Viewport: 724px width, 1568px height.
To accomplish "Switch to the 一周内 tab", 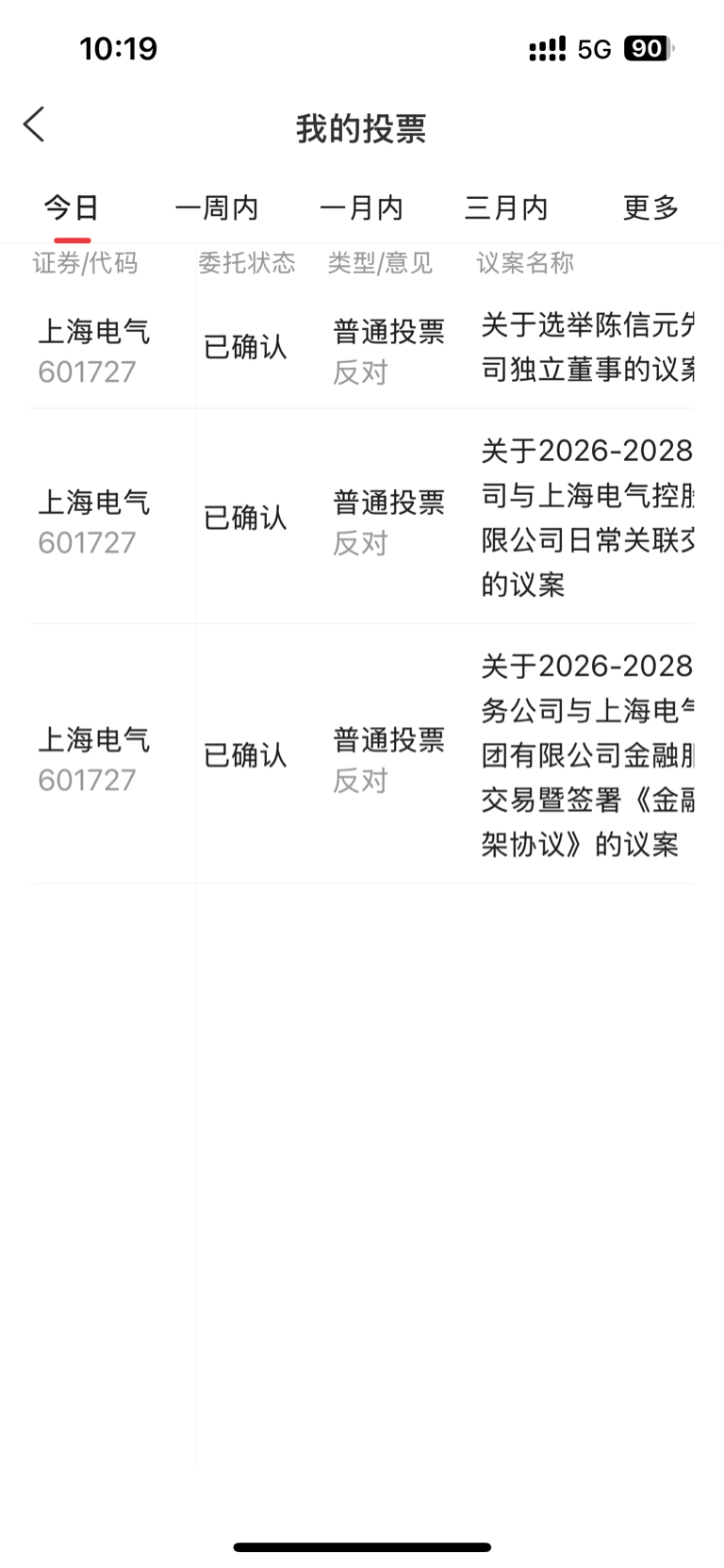I will [x=217, y=207].
